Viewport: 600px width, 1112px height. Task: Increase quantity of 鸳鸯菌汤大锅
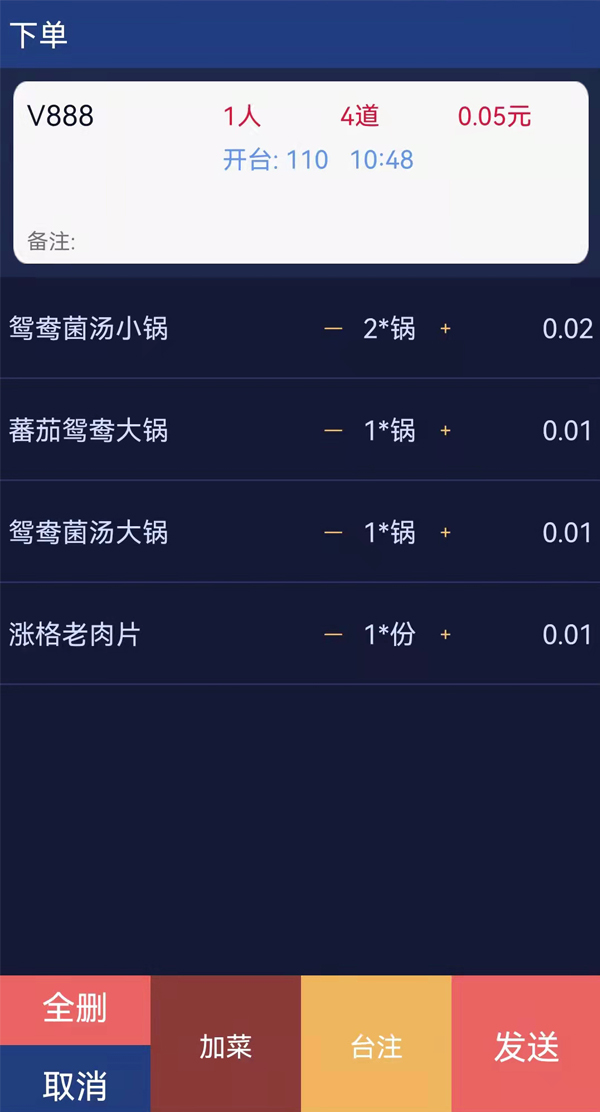coord(445,533)
